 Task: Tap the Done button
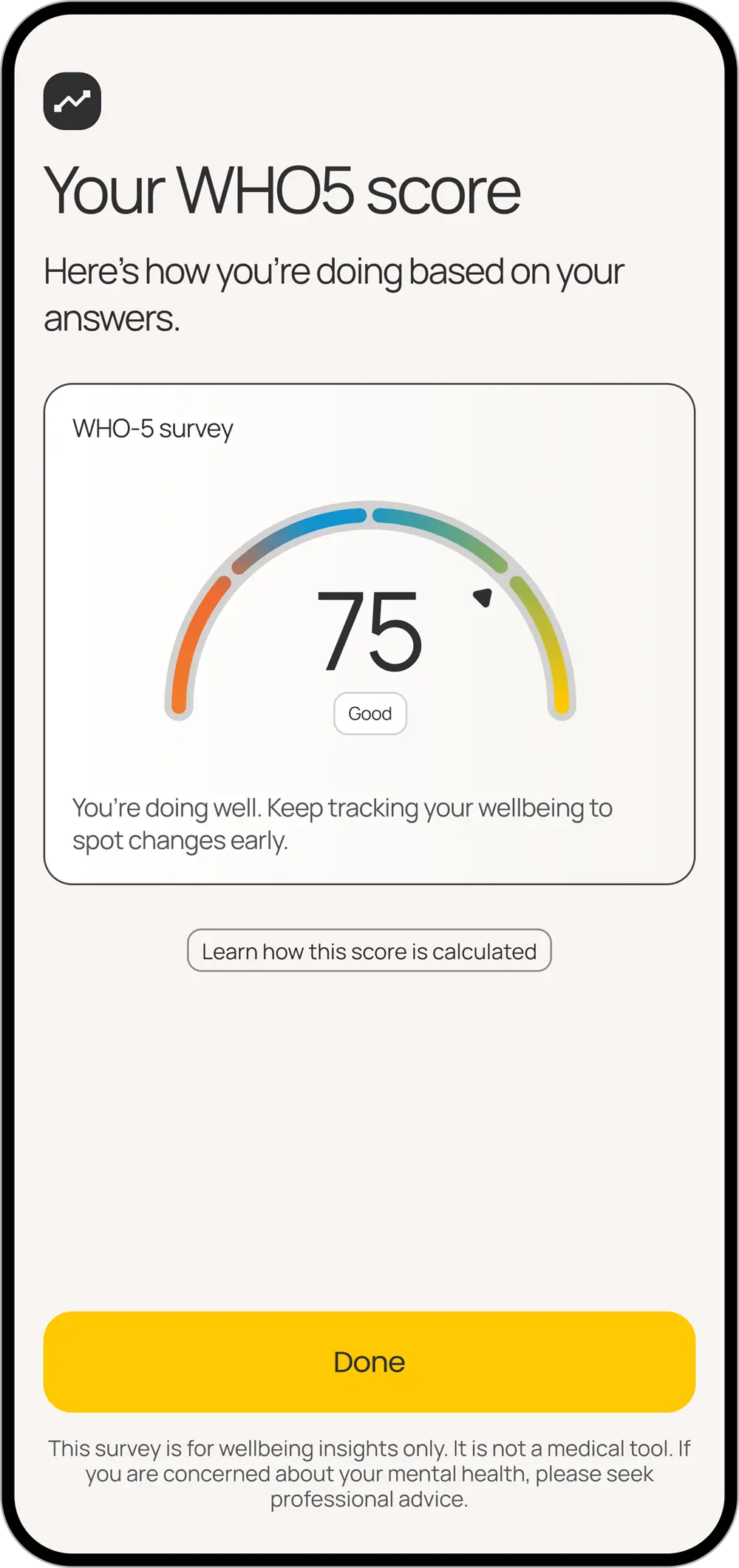coord(369,1361)
